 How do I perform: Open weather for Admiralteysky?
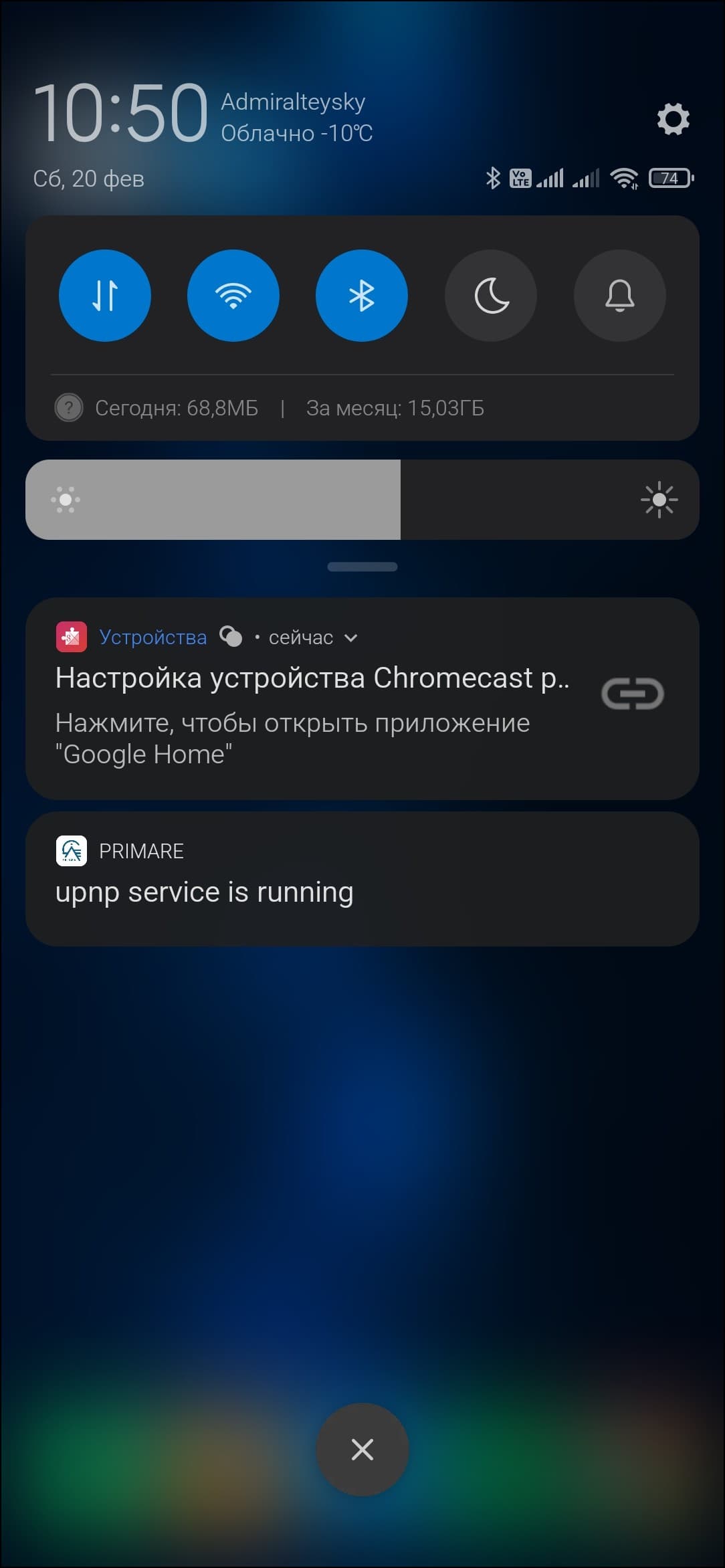coord(296,118)
